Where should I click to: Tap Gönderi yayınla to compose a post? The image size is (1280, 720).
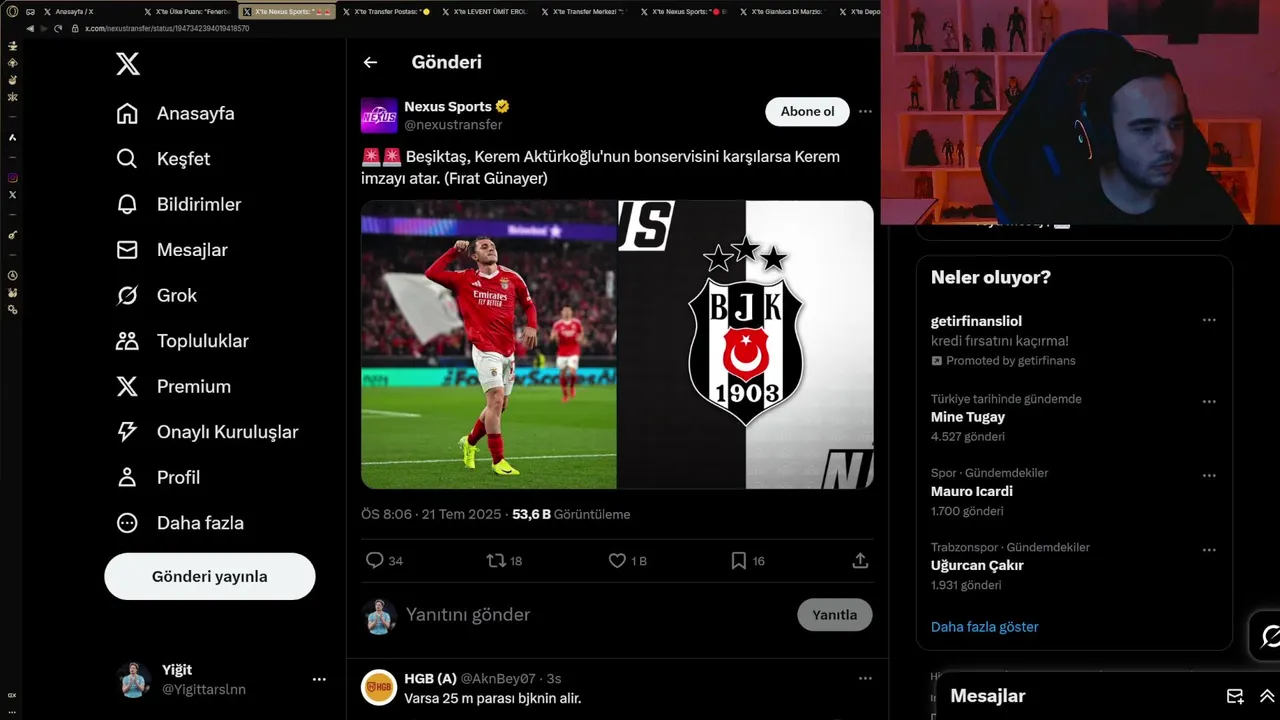(x=209, y=577)
